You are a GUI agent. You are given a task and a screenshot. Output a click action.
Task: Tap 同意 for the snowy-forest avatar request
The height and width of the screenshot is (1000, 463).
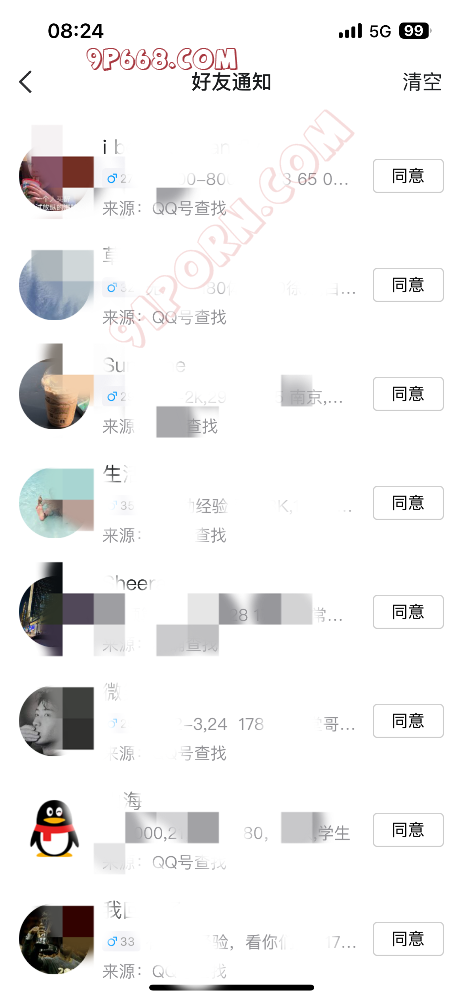pyautogui.click(x=408, y=285)
